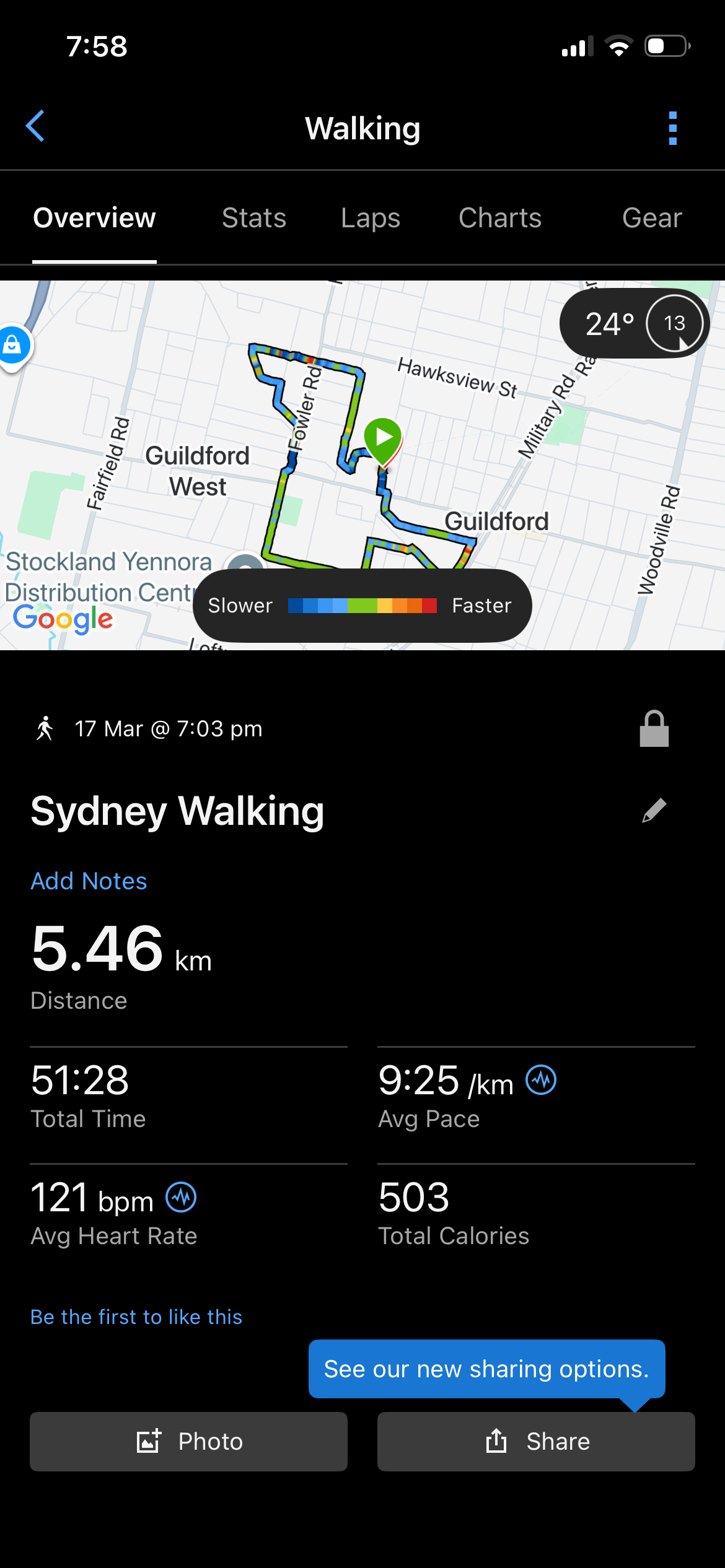Switch to the Stats tab
The width and height of the screenshot is (725, 1568).
pyautogui.click(x=254, y=218)
